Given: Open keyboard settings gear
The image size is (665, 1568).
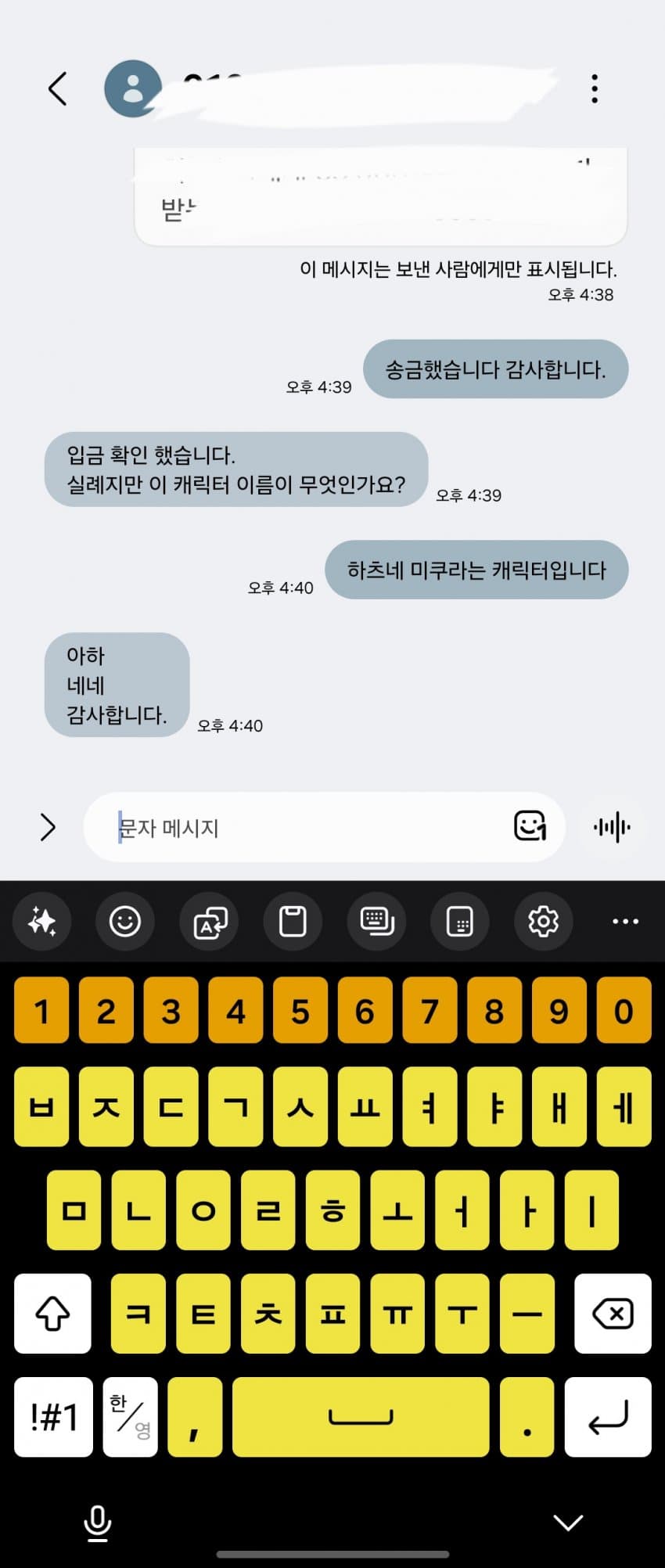Looking at the screenshot, I should point(543,921).
